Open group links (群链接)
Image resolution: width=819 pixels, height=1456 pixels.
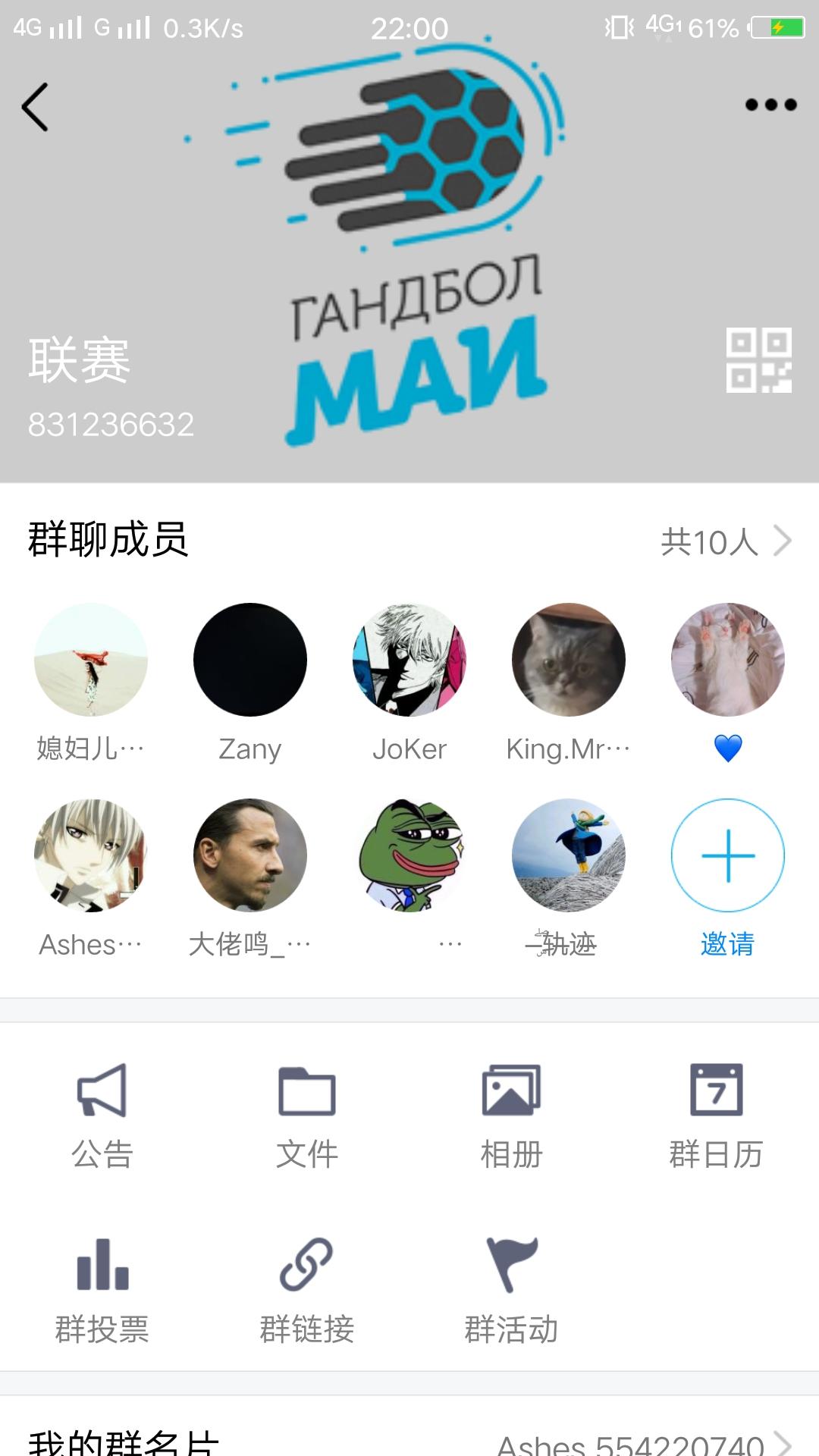click(x=307, y=1289)
